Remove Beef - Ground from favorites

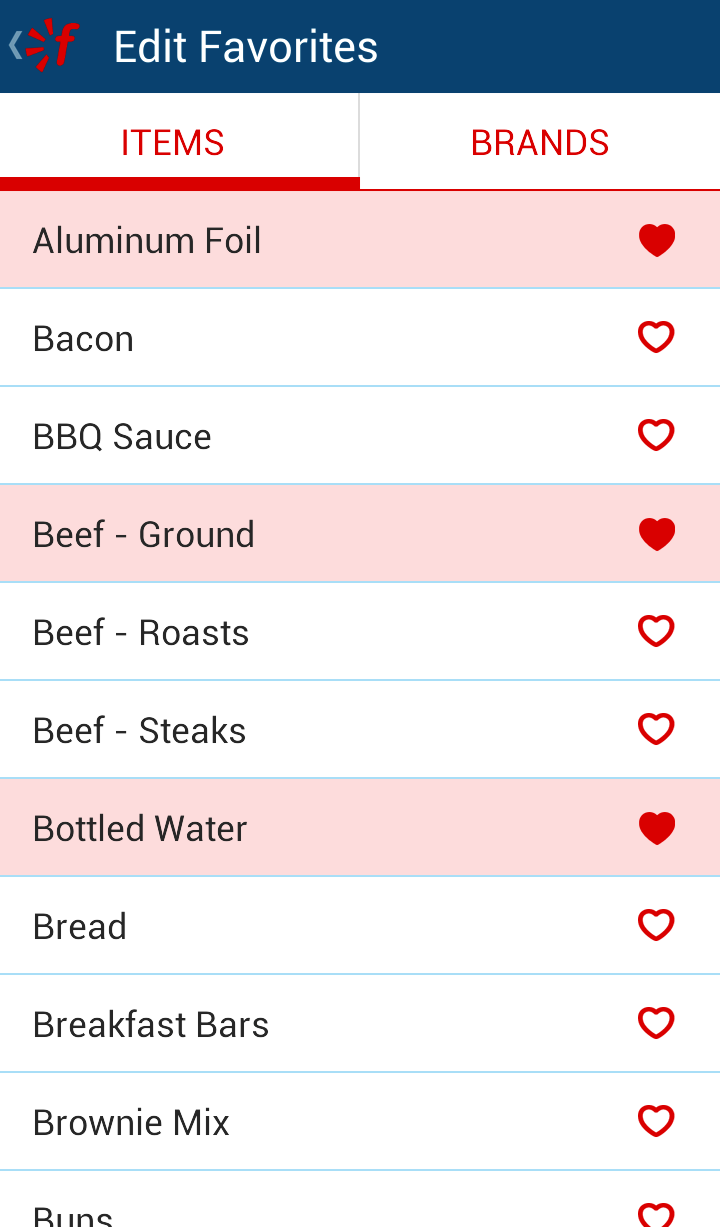[x=657, y=534]
